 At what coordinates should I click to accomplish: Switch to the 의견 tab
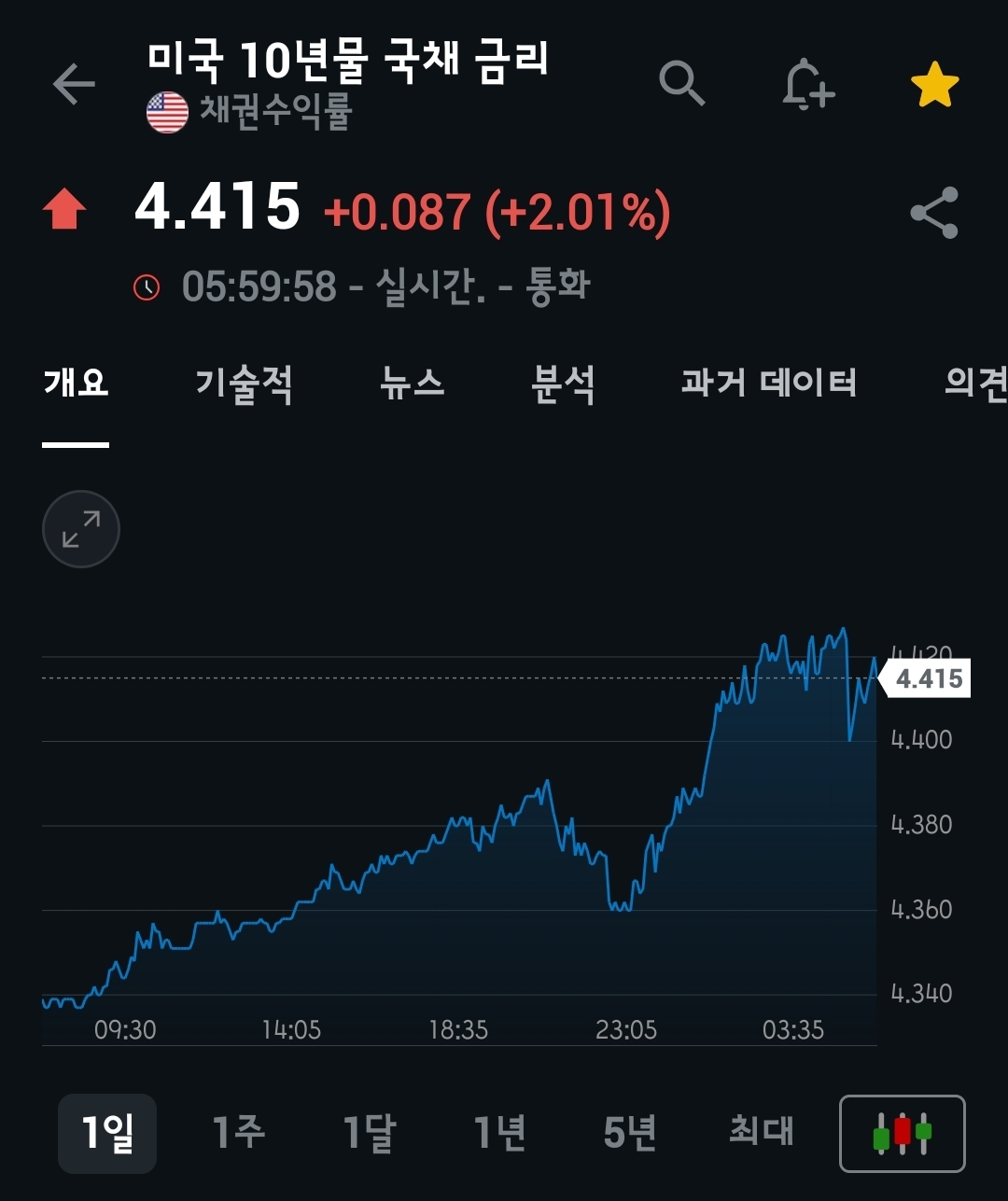coord(974,384)
